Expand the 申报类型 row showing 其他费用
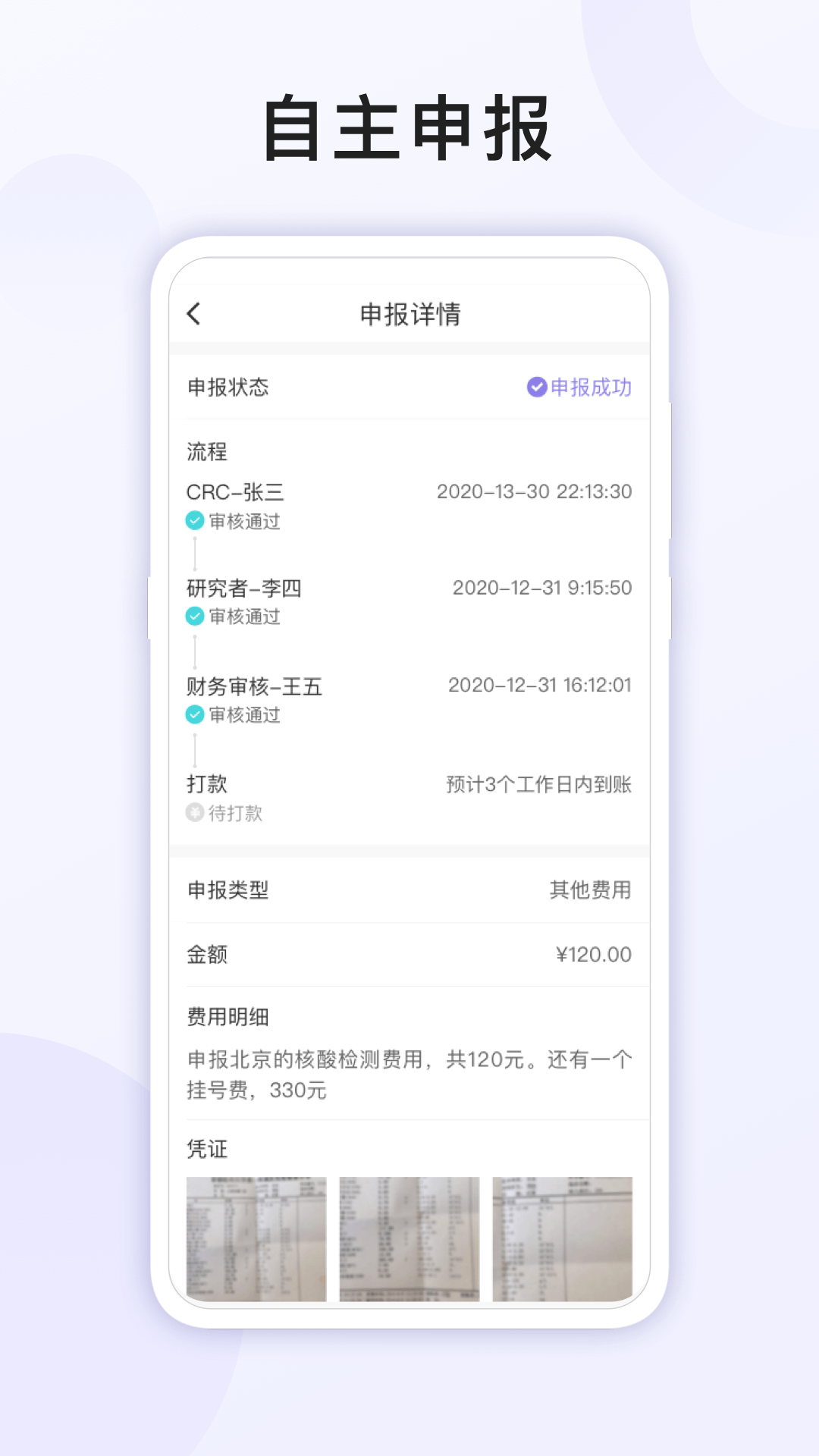Viewport: 819px width, 1456px height. pos(409,891)
